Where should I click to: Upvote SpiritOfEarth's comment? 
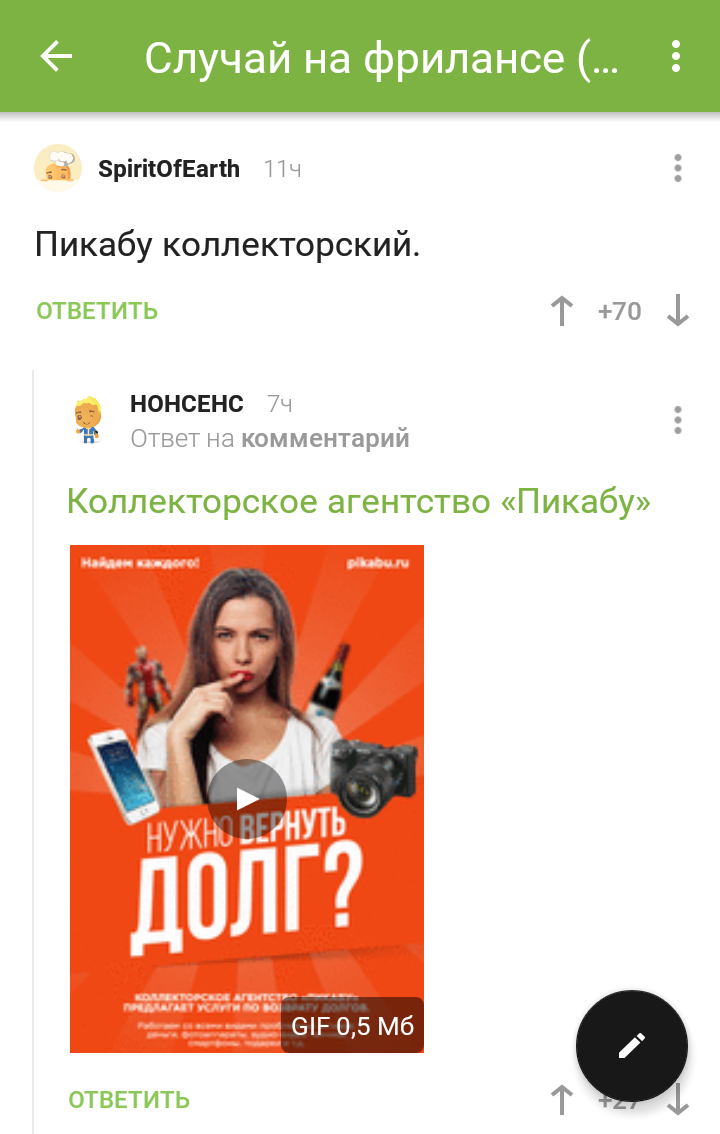(563, 311)
